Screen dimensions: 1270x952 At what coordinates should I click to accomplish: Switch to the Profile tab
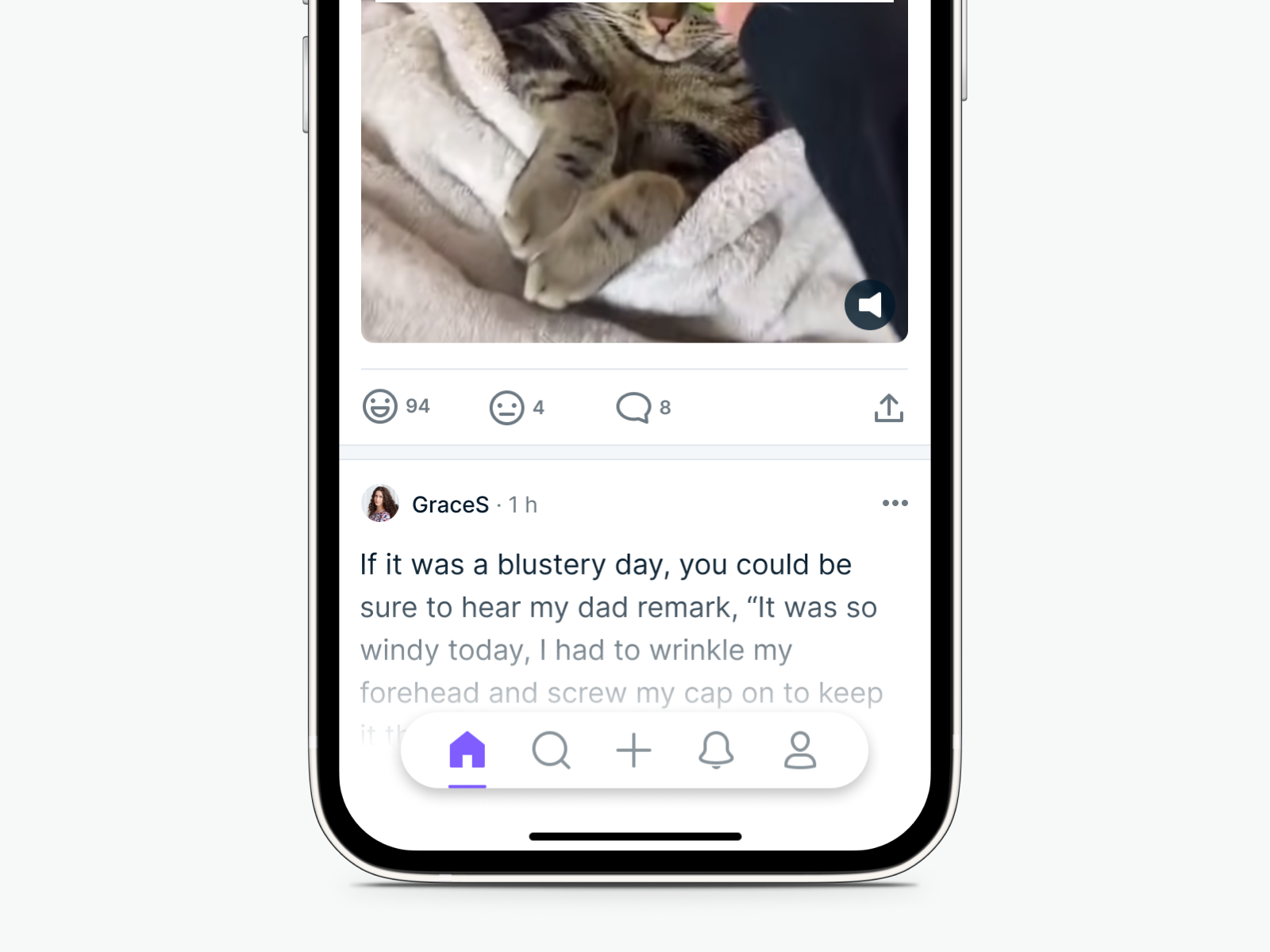point(799,750)
